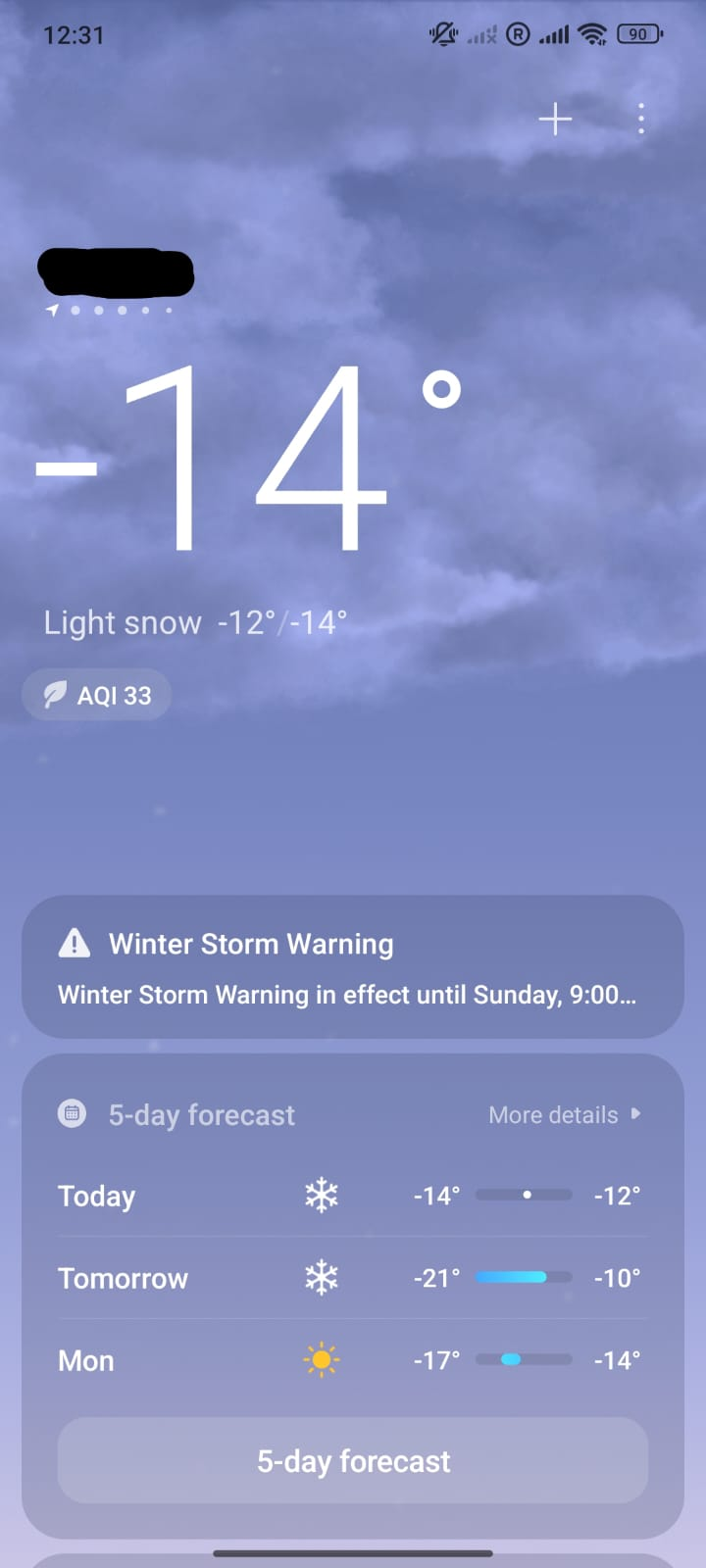Viewport: 706px width, 1568px height.
Task: Open Today's forecast row
Action: click(352, 1196)
